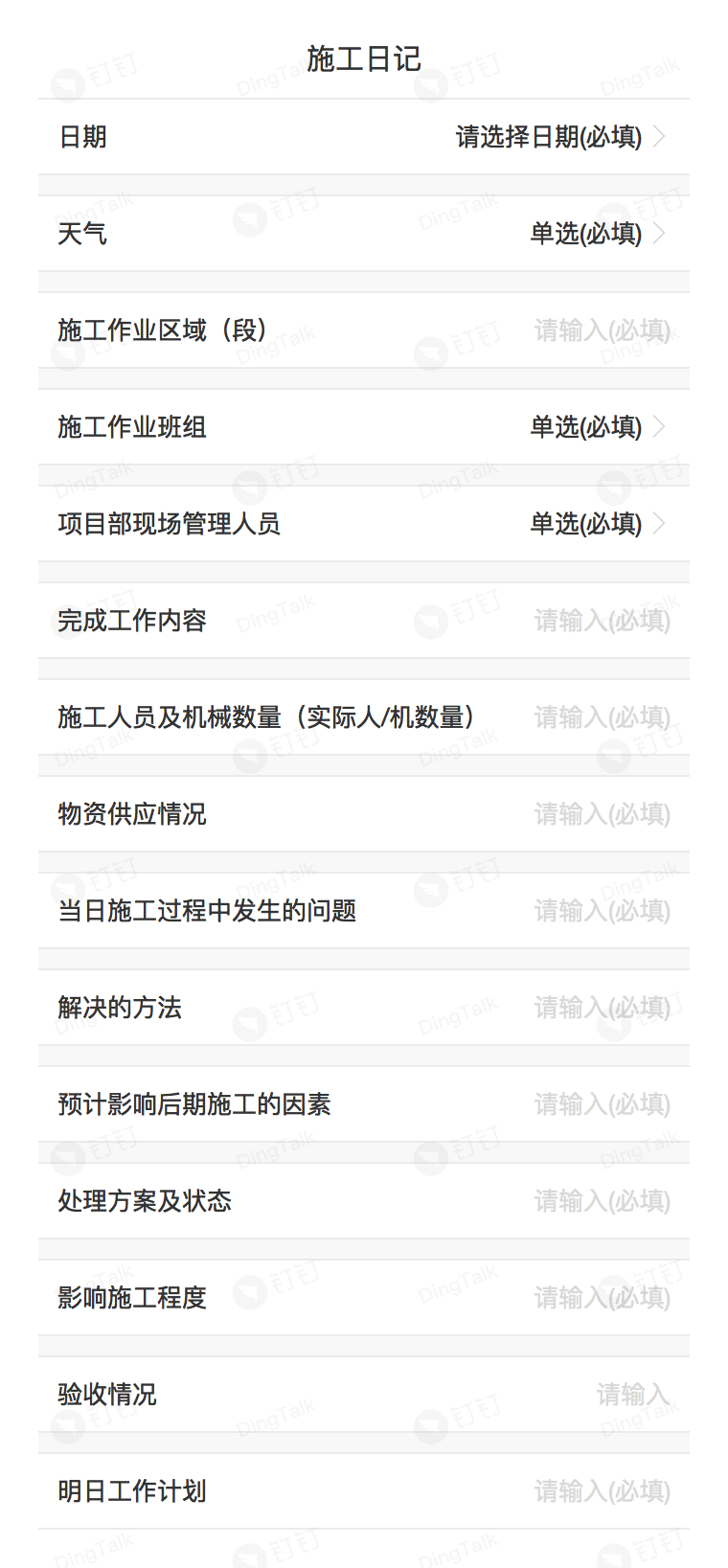The image size is (728, 1568).
Task: Open the 日期 date picker
Action: point(364,137)
